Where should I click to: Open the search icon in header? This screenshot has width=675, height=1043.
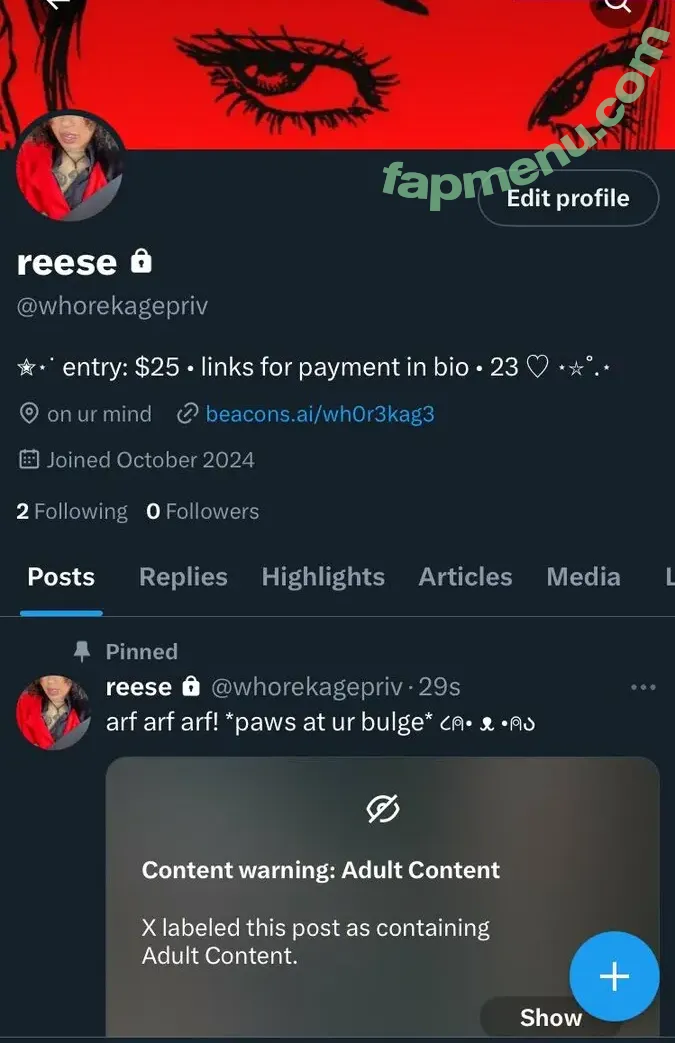pyautogui.click(x=619, y=6)
